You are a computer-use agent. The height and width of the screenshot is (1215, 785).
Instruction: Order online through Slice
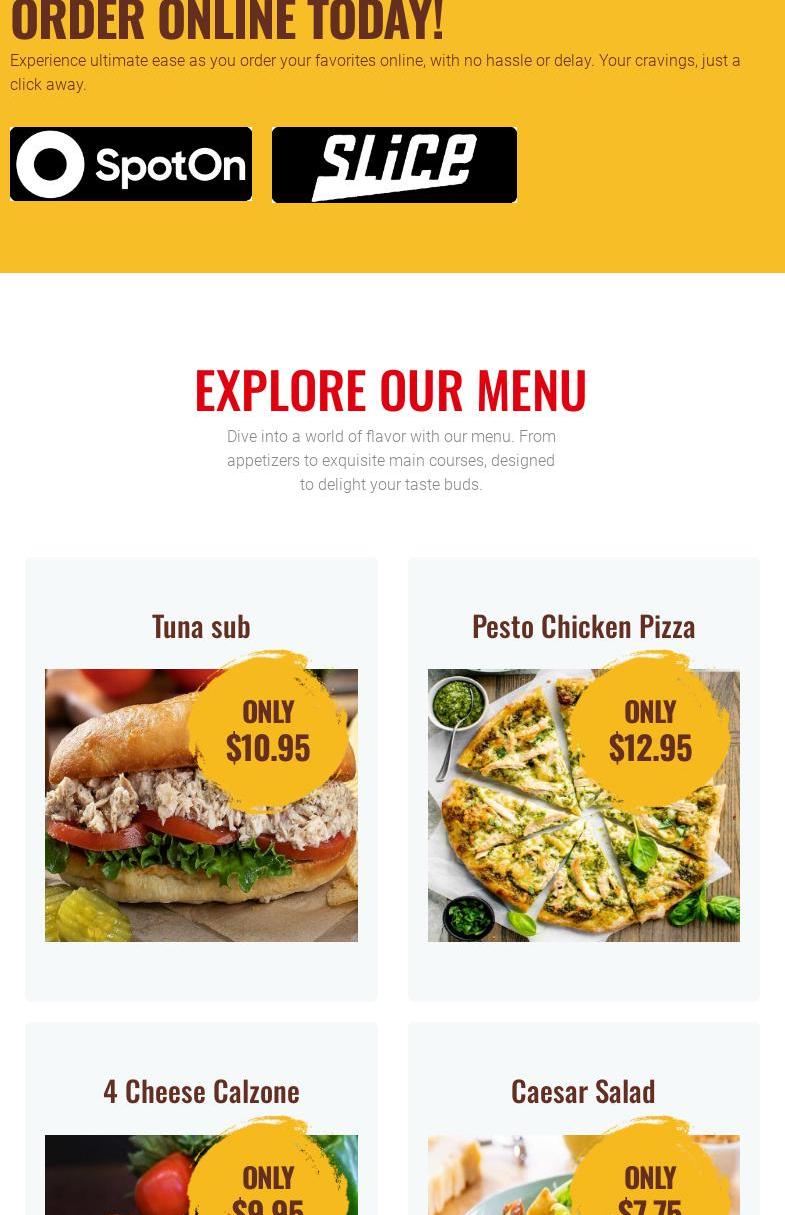[x=394, y=165]
